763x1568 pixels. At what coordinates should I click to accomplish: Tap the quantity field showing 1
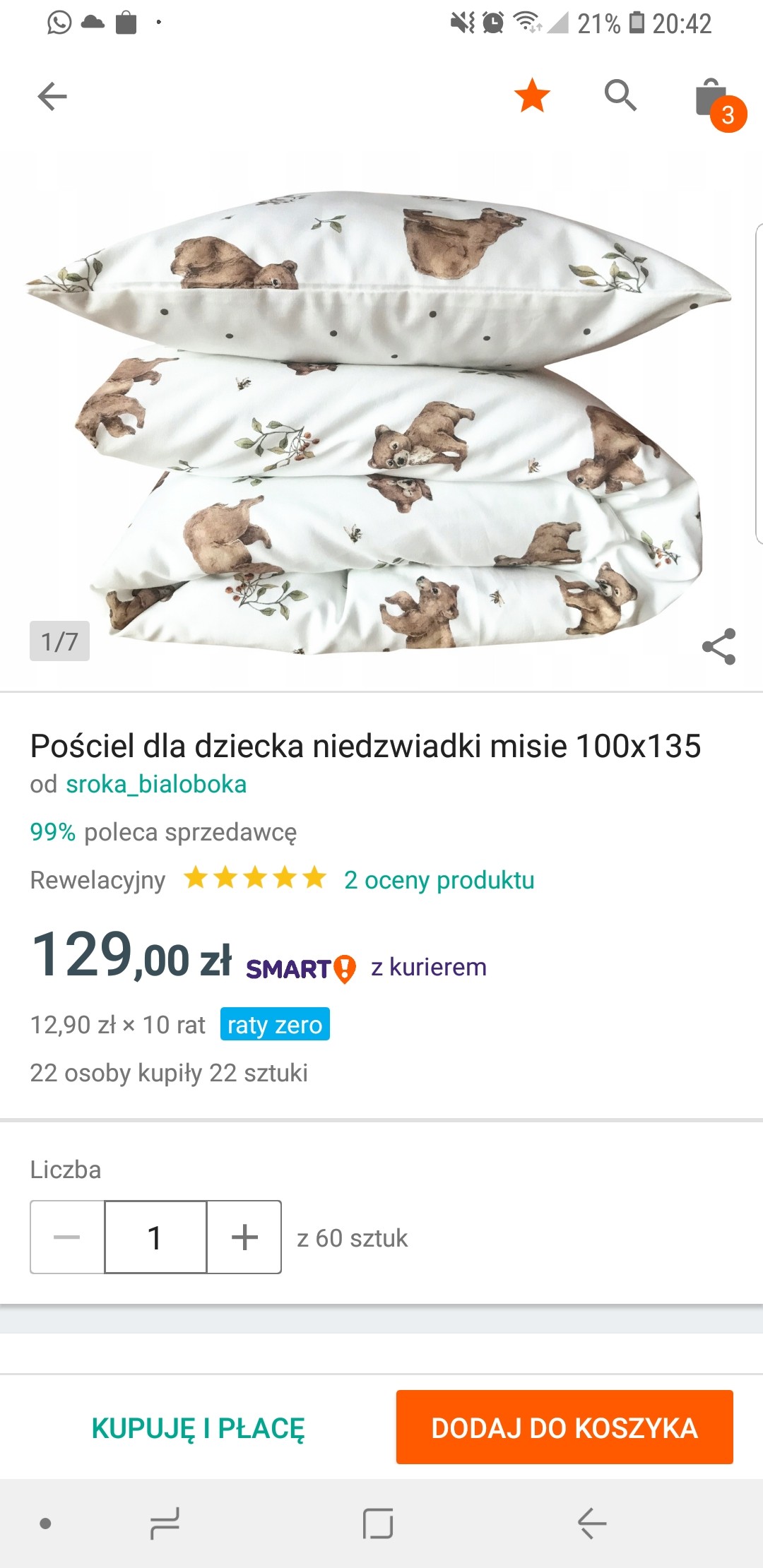(x=155, y=1237)
